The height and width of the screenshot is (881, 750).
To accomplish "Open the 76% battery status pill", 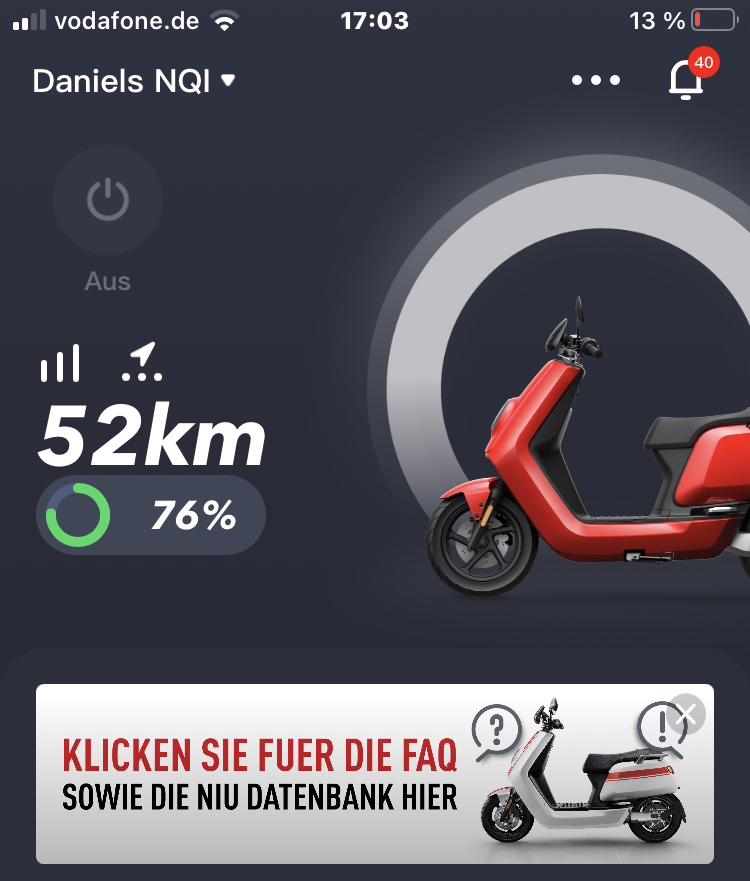I will click(x=151, y=515).
